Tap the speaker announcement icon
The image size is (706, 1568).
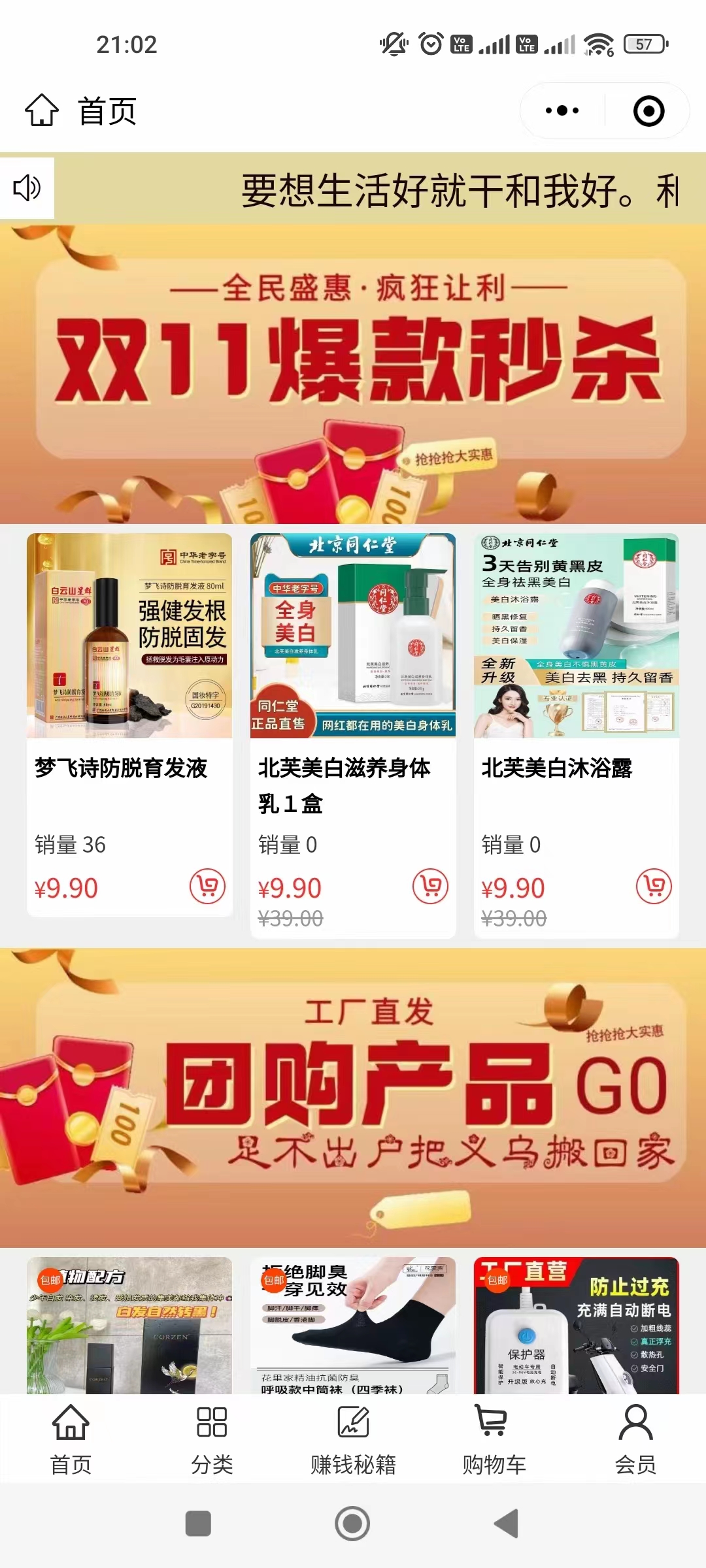coord(27,188)
